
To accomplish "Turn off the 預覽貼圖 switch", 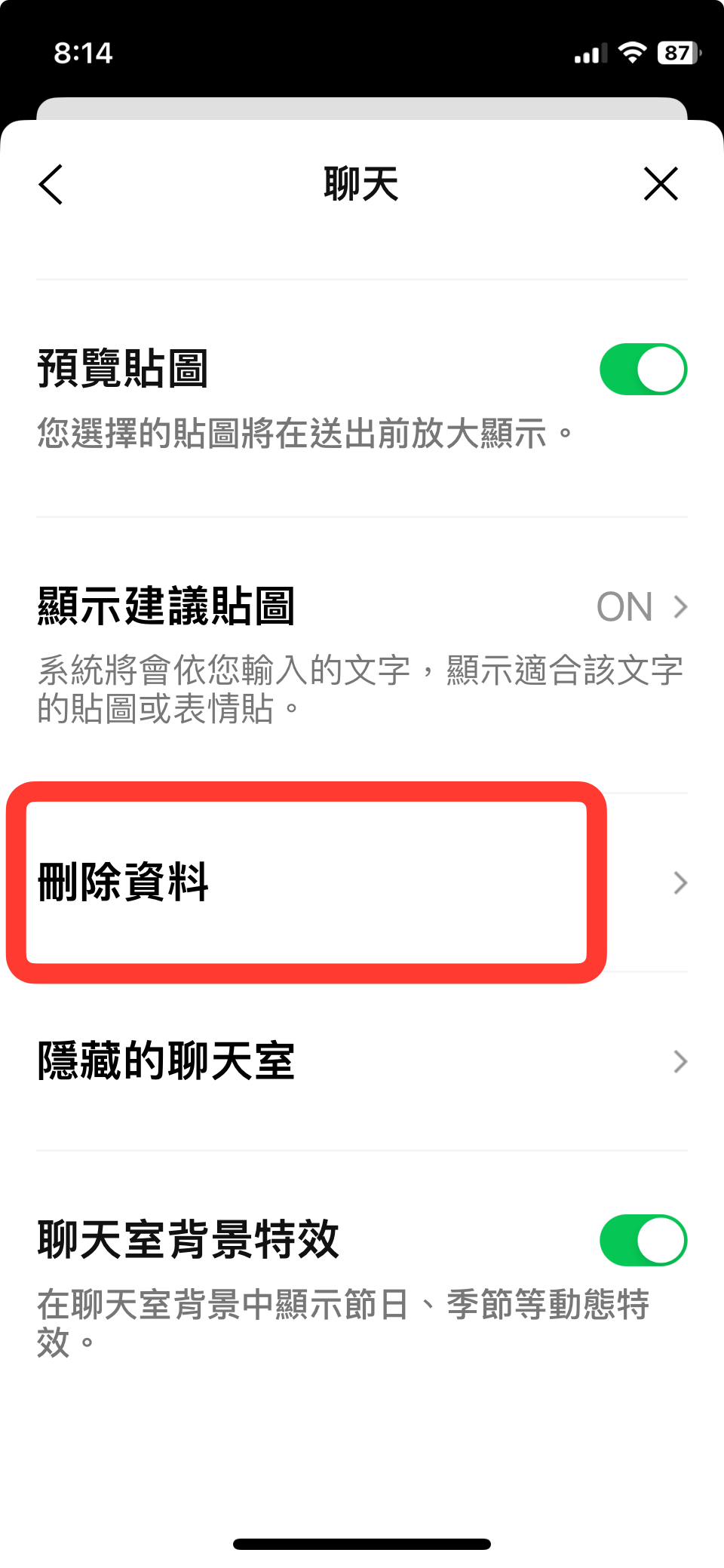I will click(643, 370).
